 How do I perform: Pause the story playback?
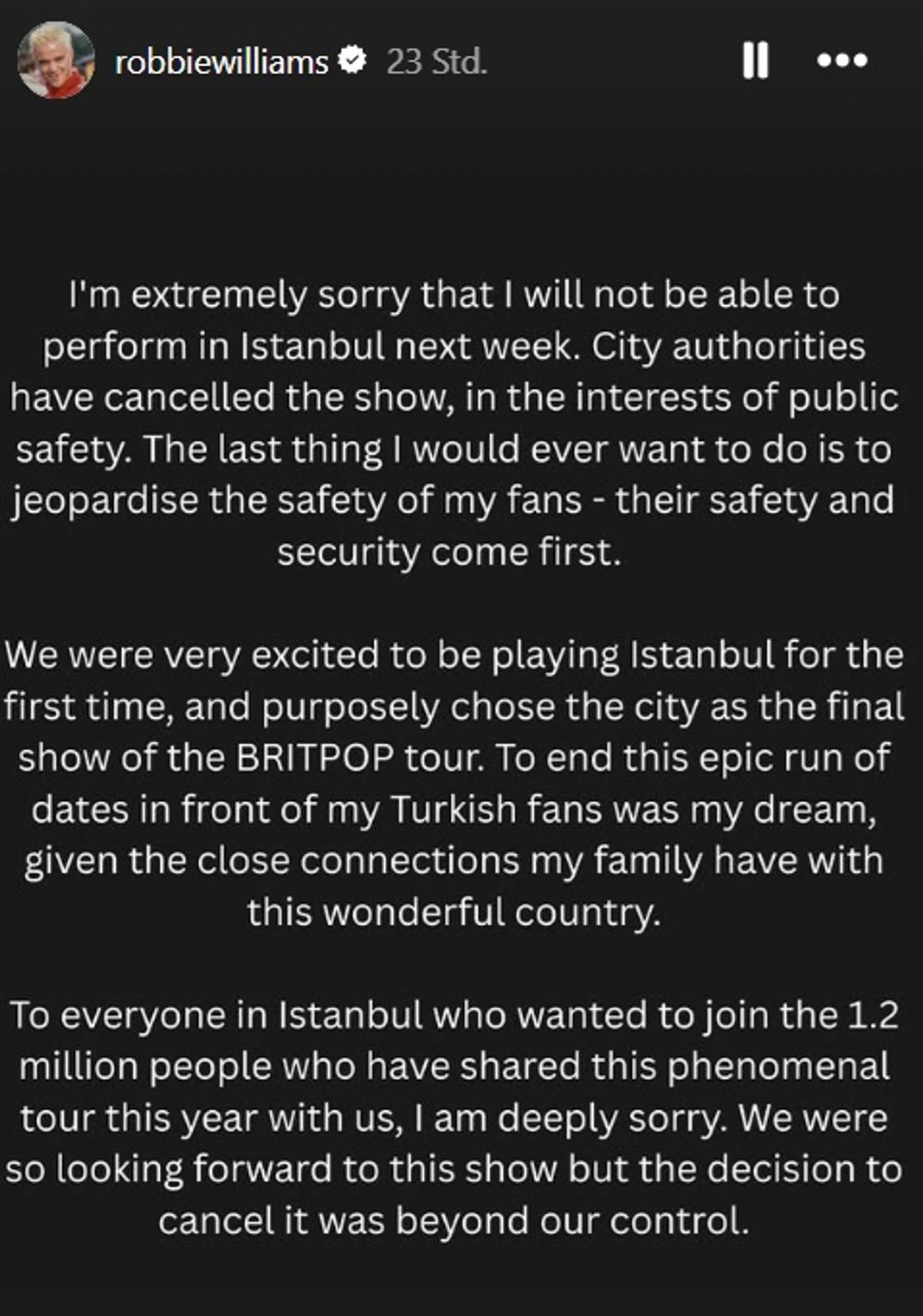click(x=754, y=60)
